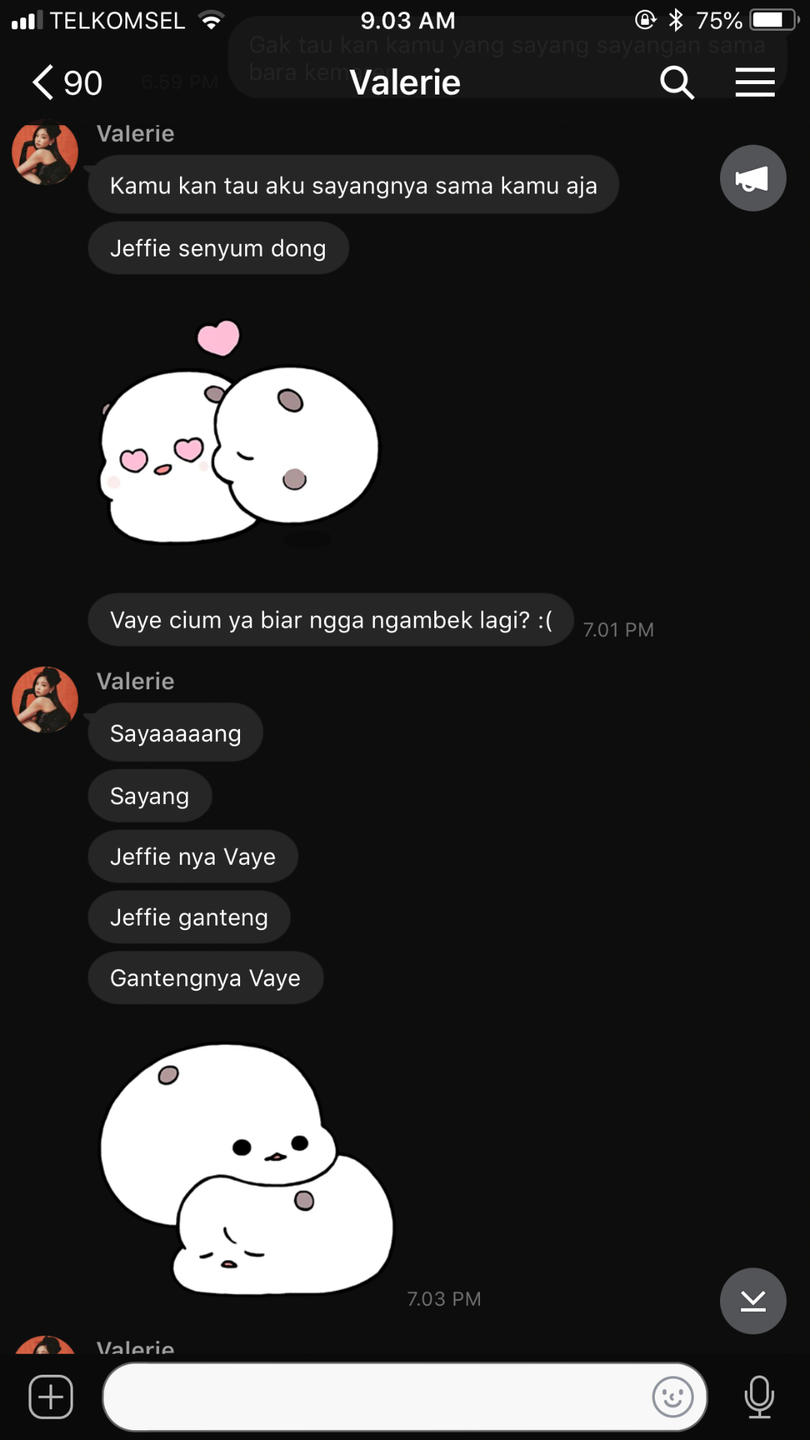
Task: Tap the cuddling bears sticker
Action: tap(245, 1170)
